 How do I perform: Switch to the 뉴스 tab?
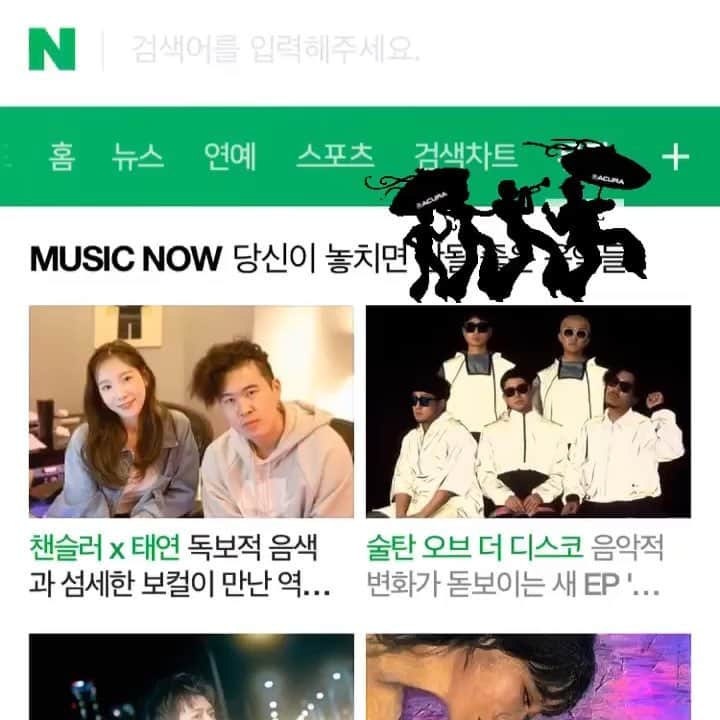(138, 157)
